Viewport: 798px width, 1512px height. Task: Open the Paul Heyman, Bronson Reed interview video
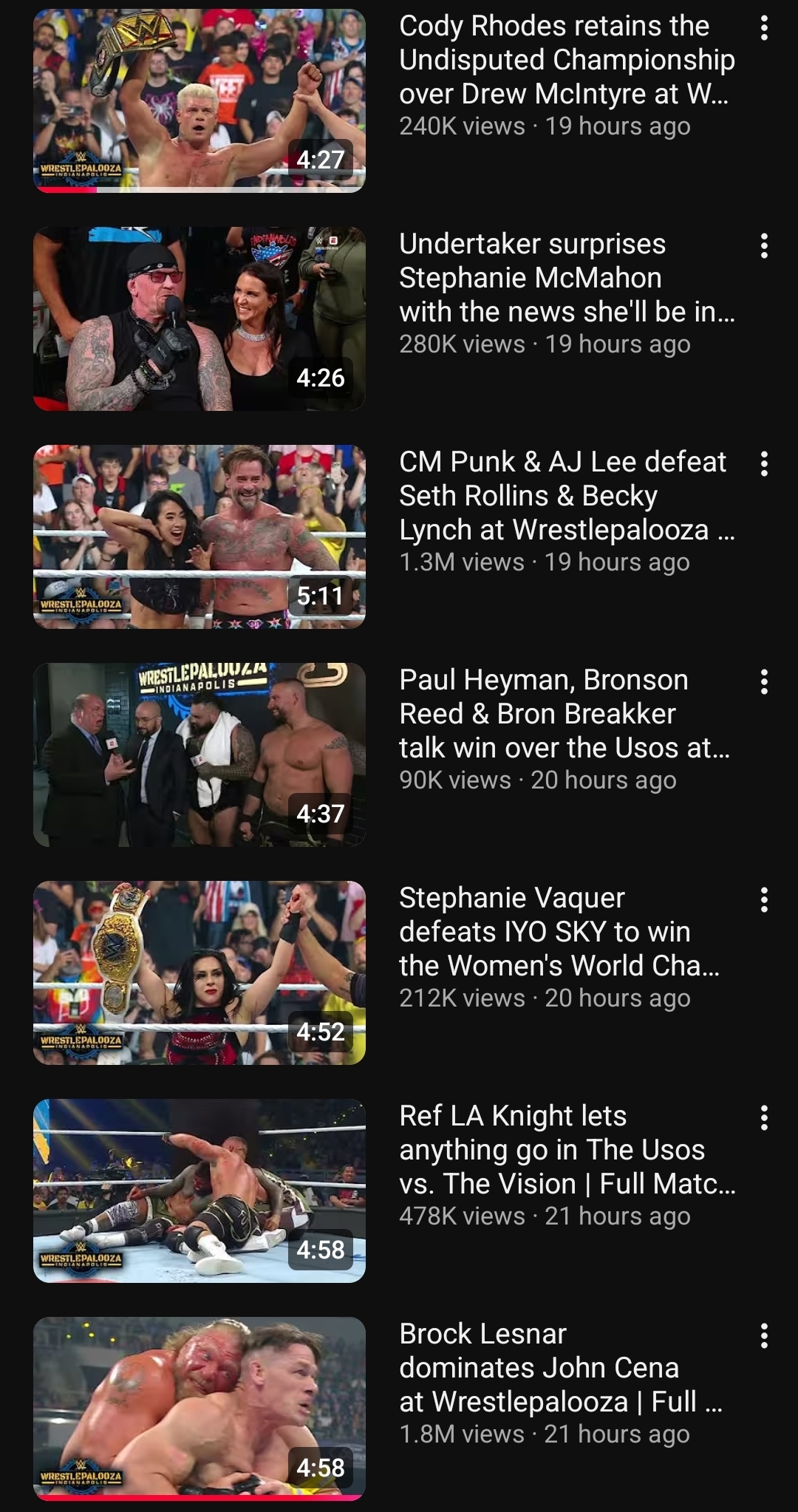(199, 755)
